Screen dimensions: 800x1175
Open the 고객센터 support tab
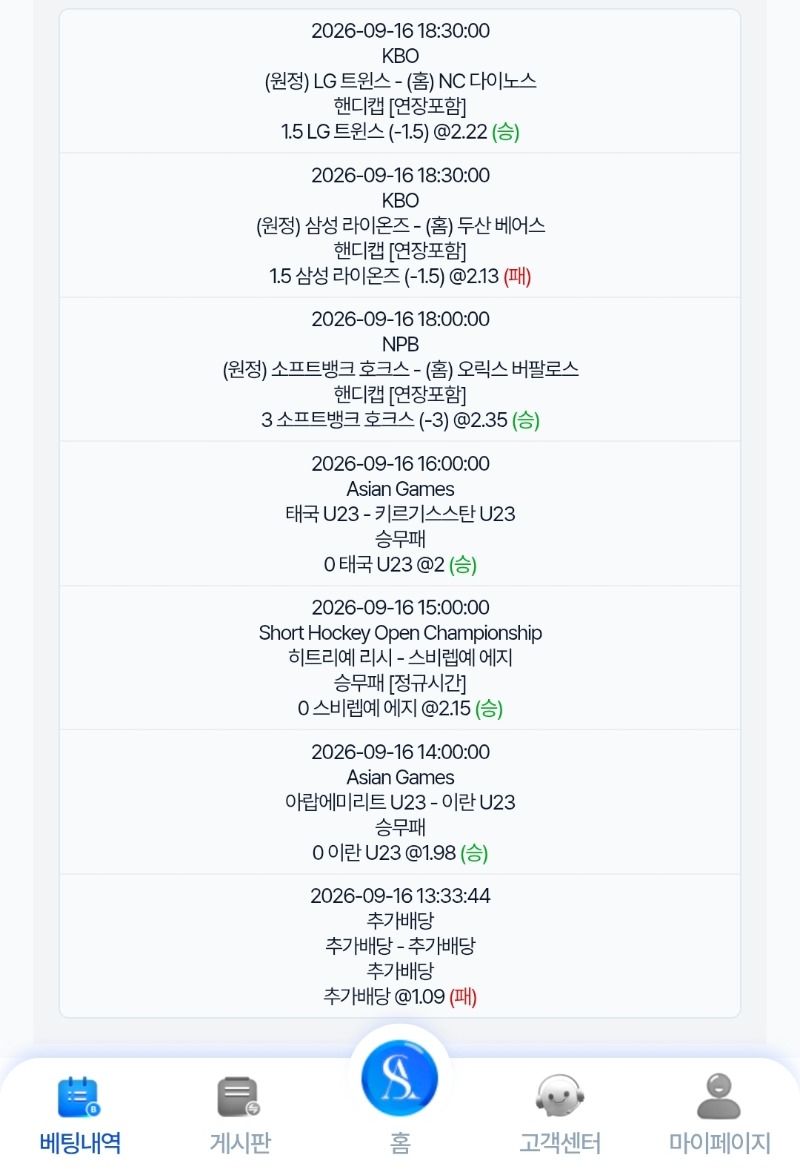pyautogui.click(x=560, y=1114)
